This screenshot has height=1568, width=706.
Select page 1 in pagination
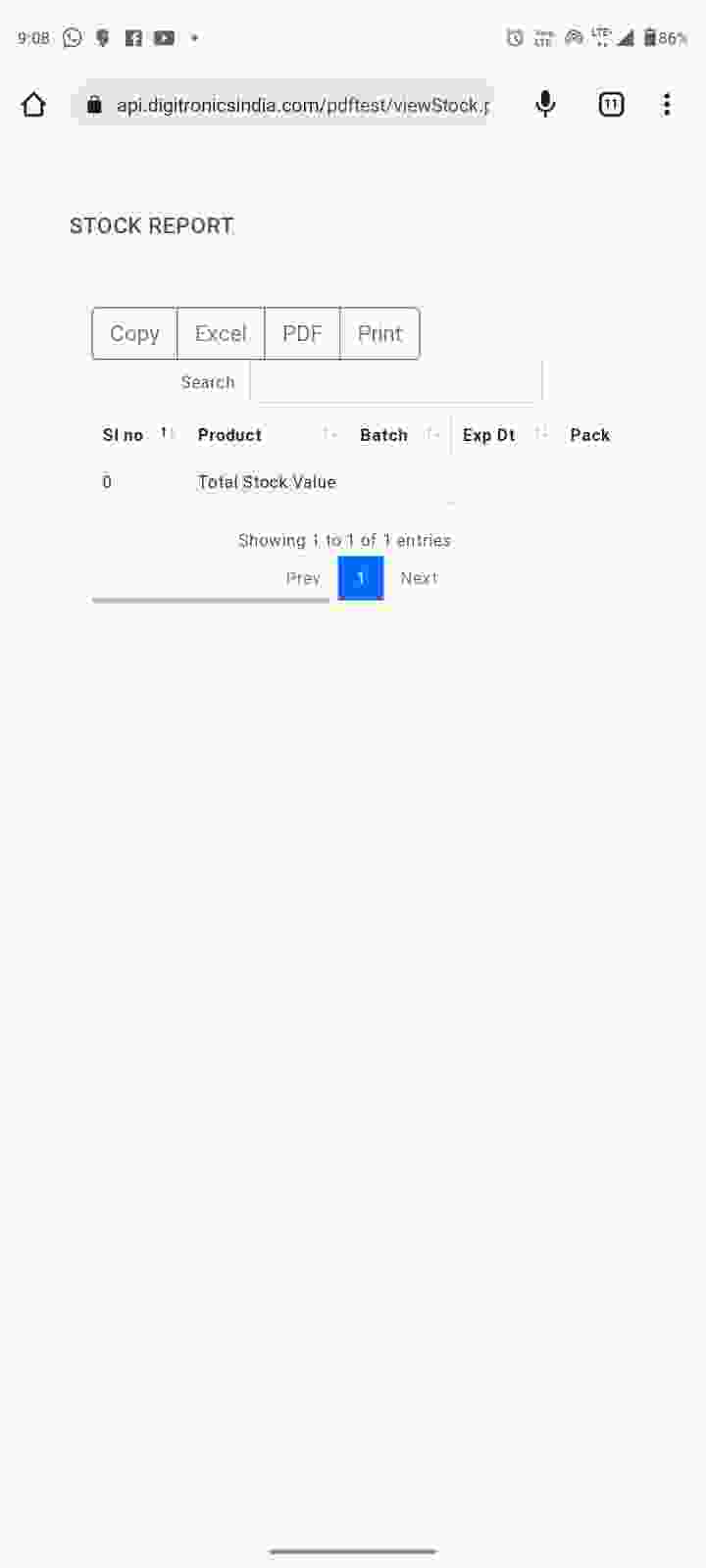(x=361, y=578)
